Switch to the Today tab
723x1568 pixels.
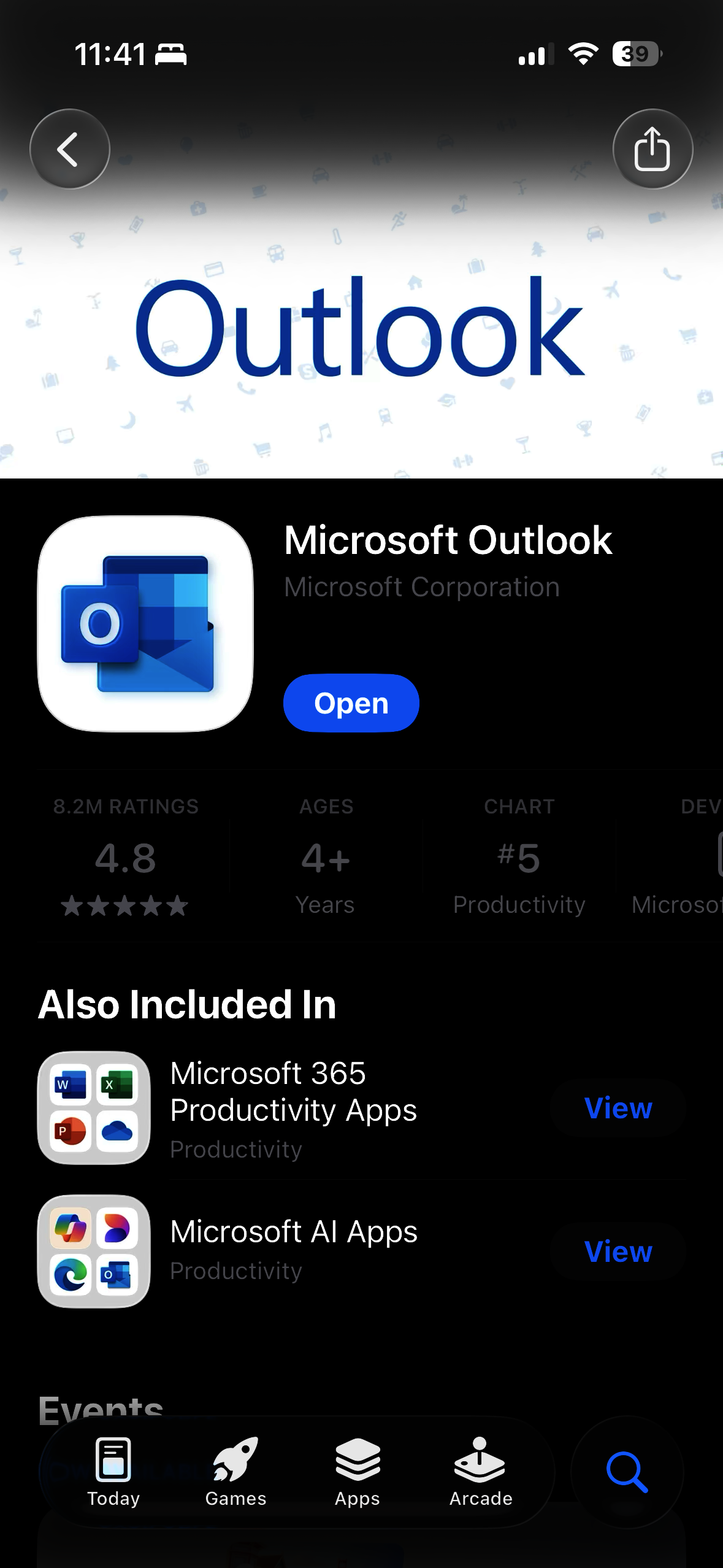113,1471
